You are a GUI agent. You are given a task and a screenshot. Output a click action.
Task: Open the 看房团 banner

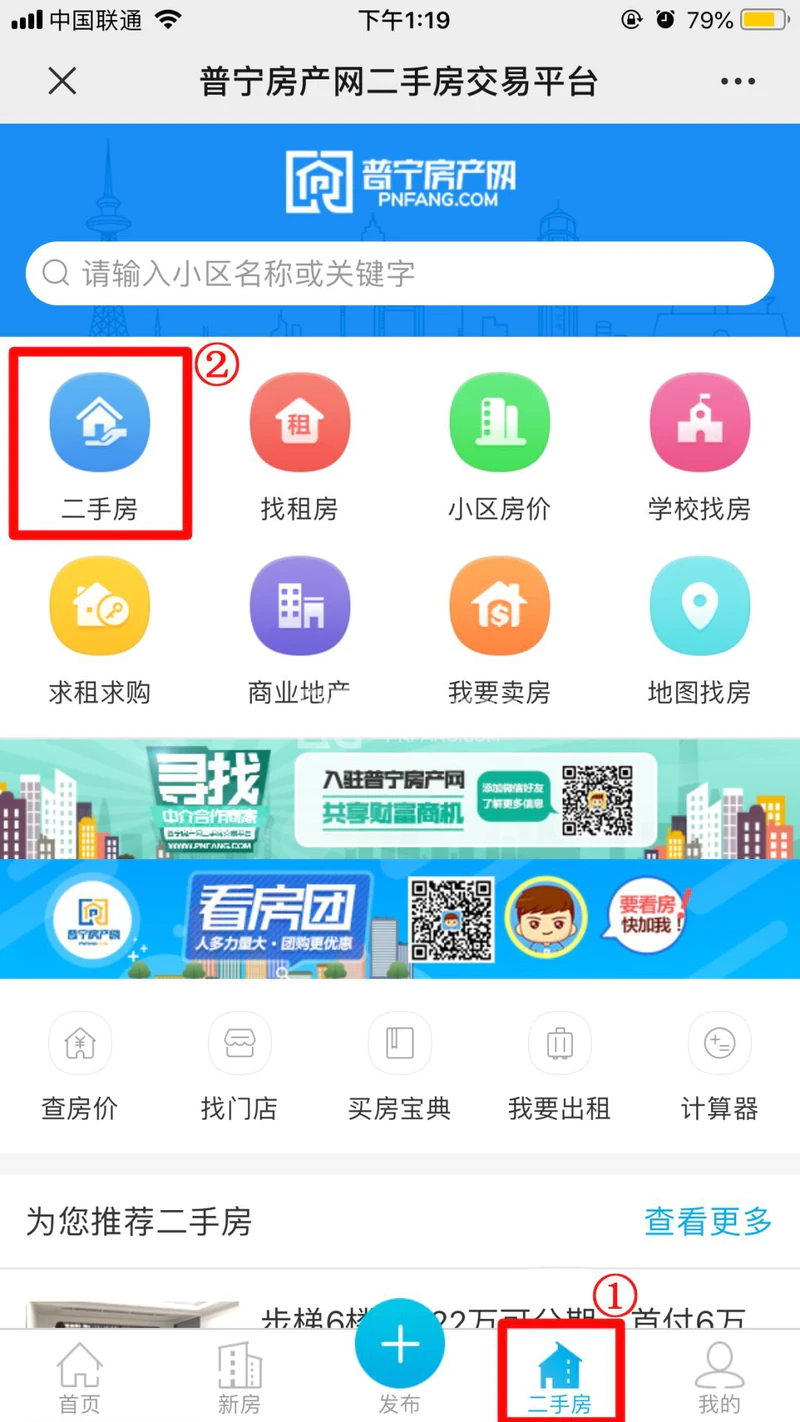(400, 918)
